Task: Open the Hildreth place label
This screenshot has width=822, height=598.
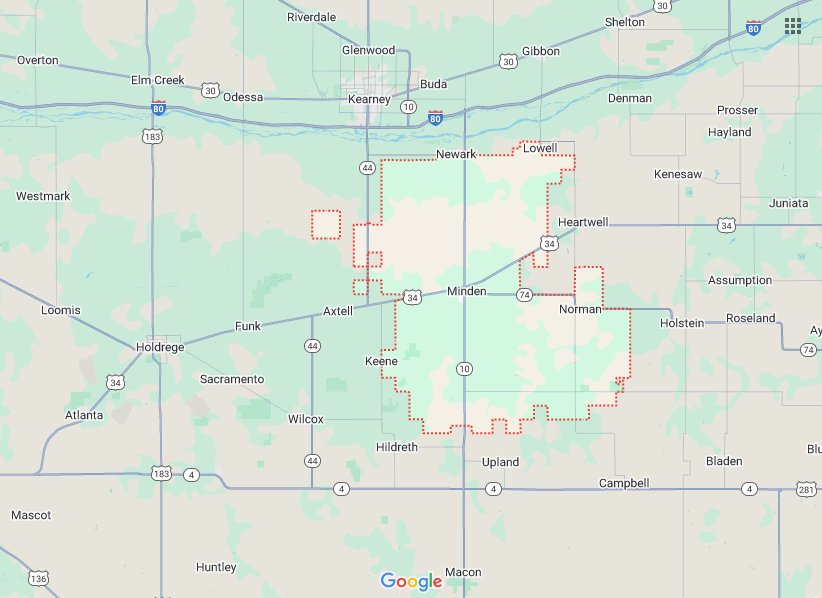Action: (397, 447)
